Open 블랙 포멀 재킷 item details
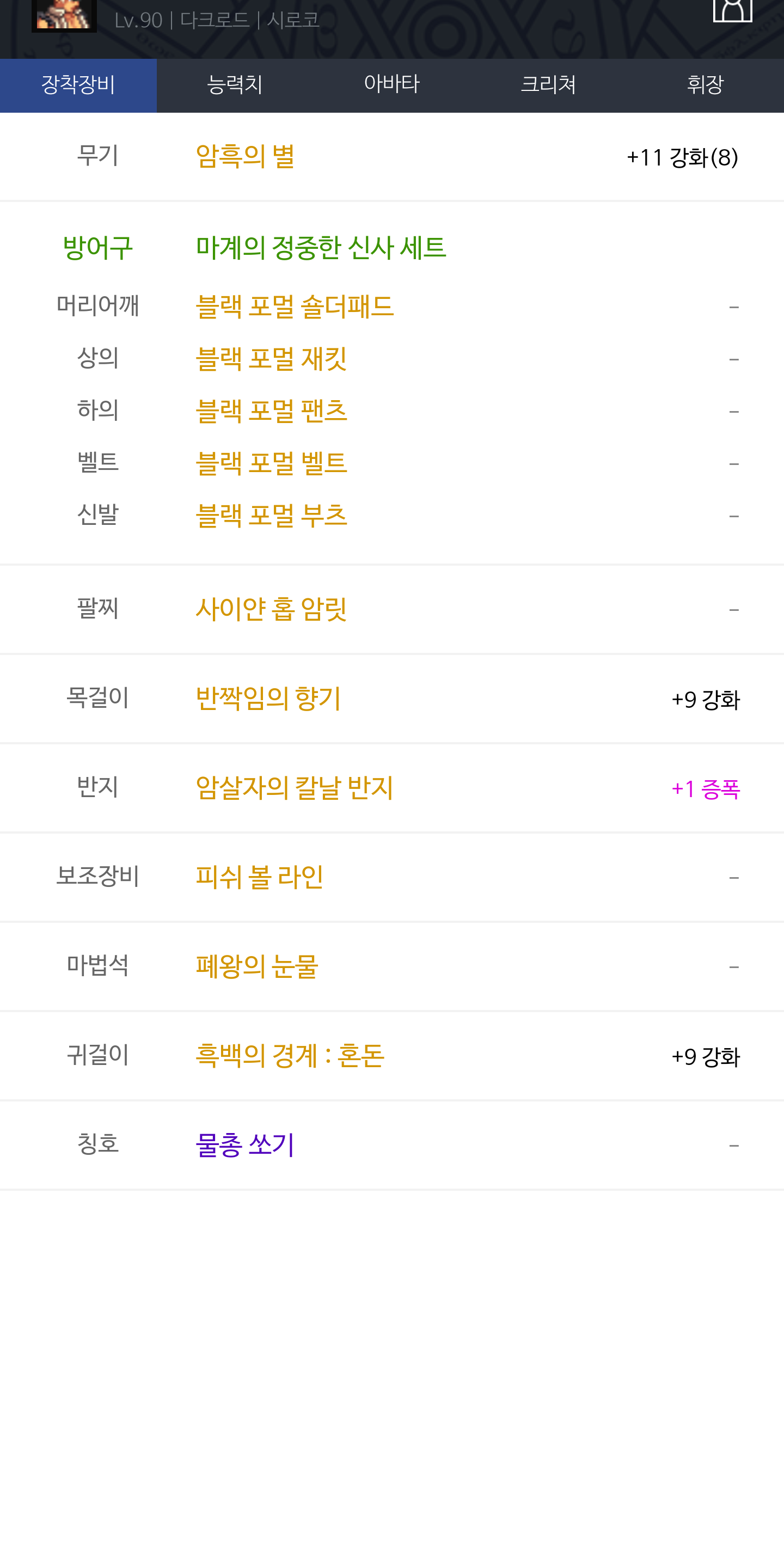 (271, 359)
